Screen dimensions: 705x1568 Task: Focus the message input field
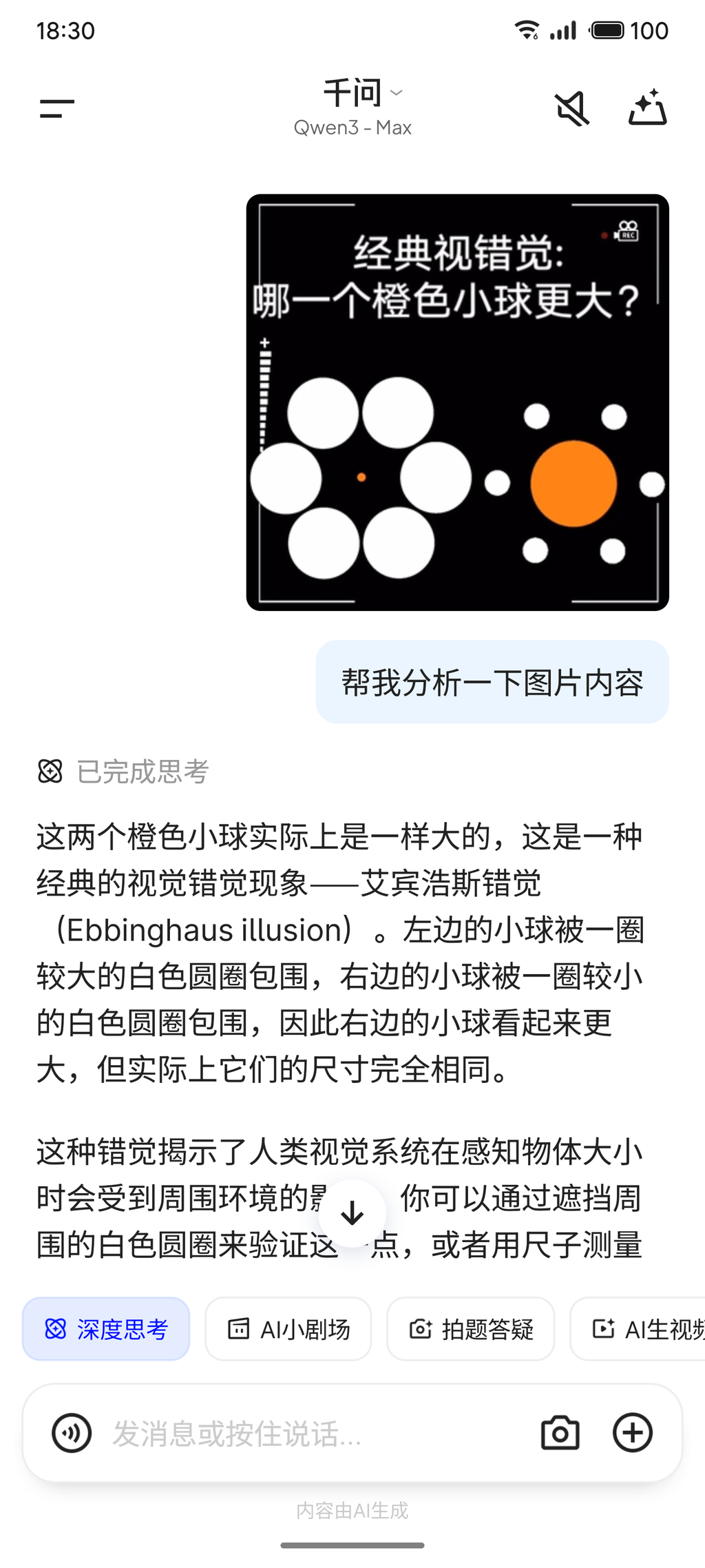(x=310, y=1434)
